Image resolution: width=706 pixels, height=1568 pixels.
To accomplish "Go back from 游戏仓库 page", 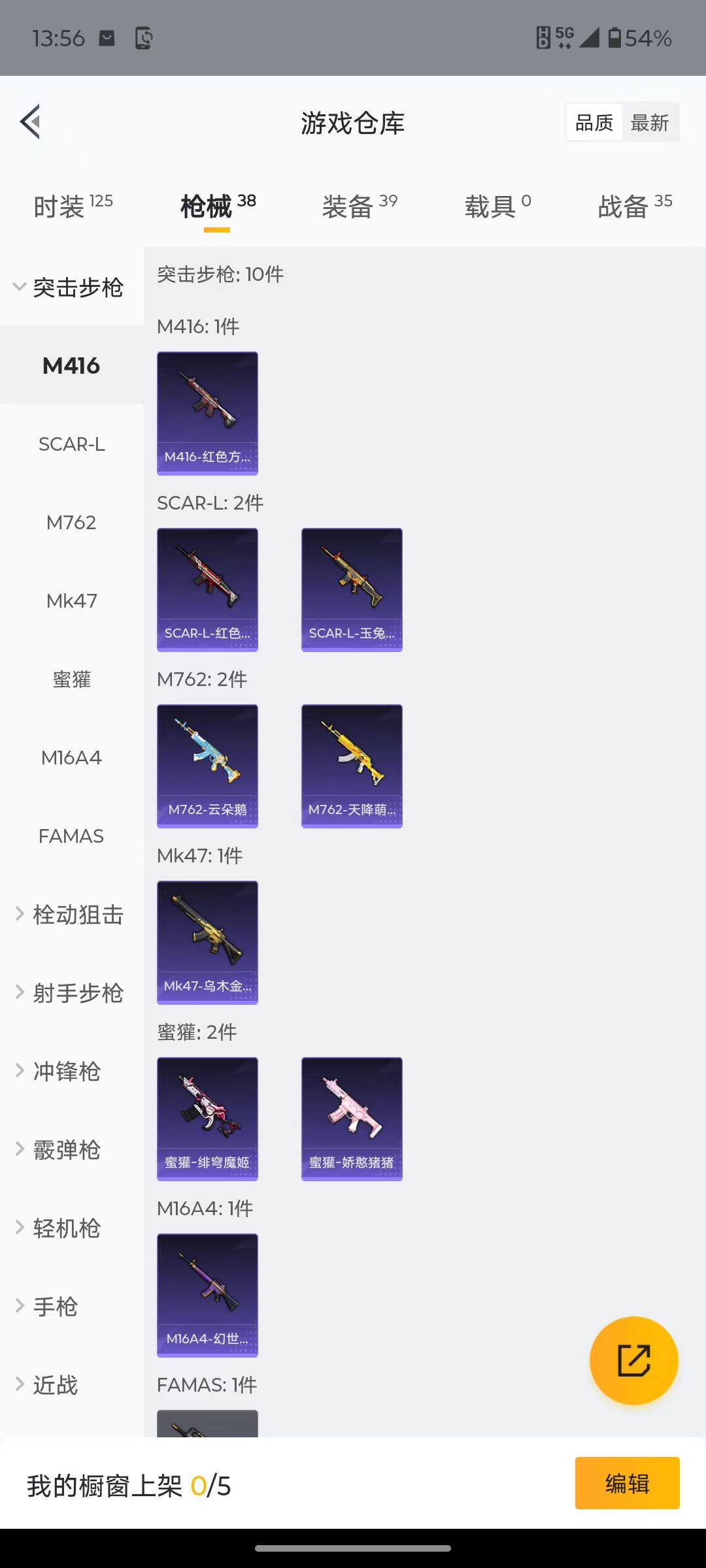I will pos(31,122).
